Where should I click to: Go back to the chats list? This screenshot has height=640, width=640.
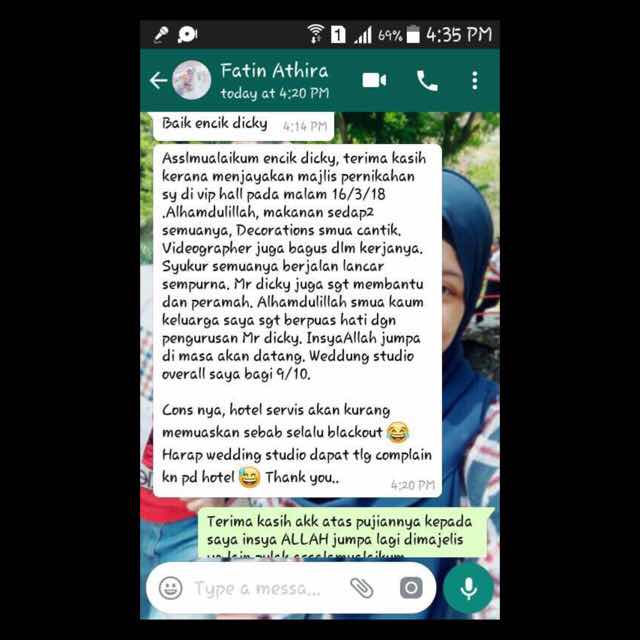click(158, 81)
